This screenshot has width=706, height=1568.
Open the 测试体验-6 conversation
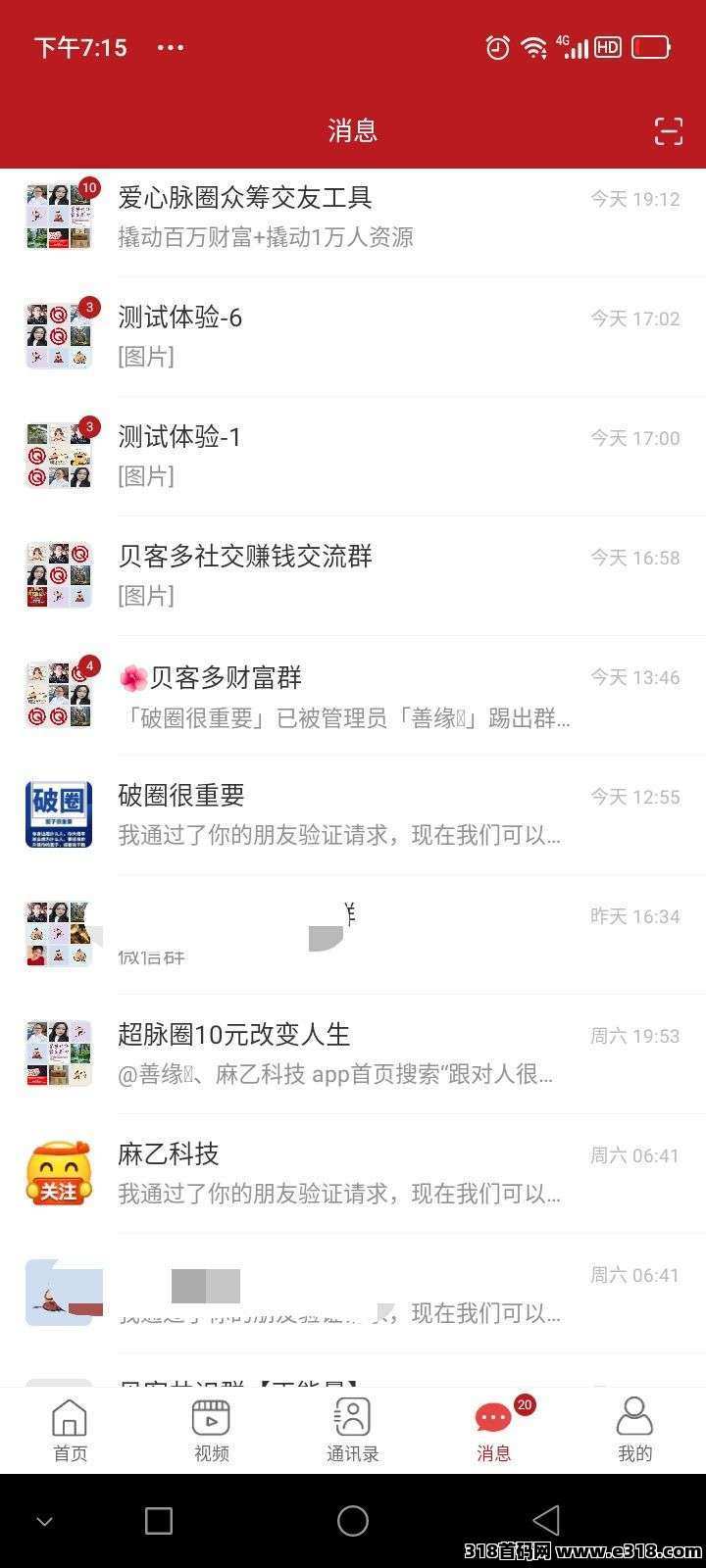[353, 336]
